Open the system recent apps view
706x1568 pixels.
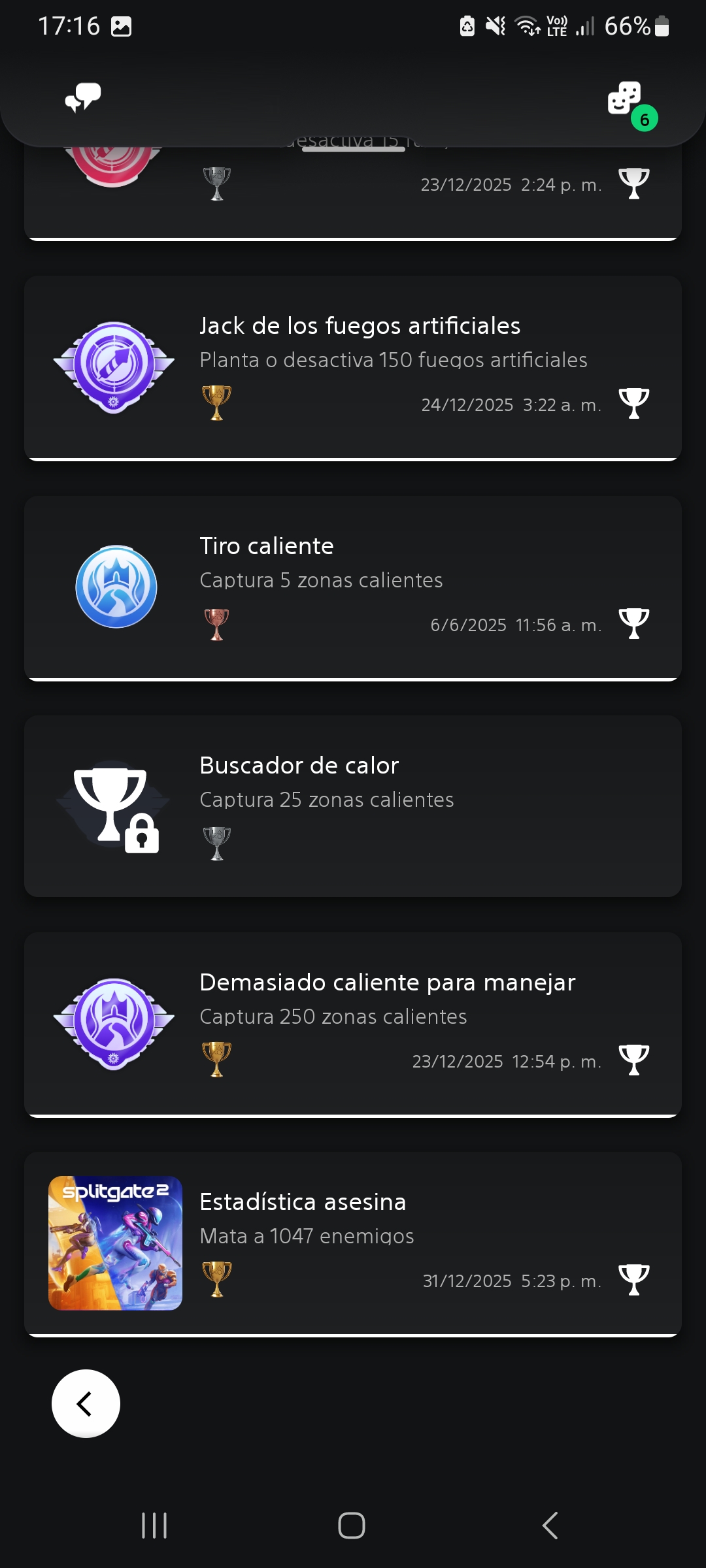click(154, 1526)
